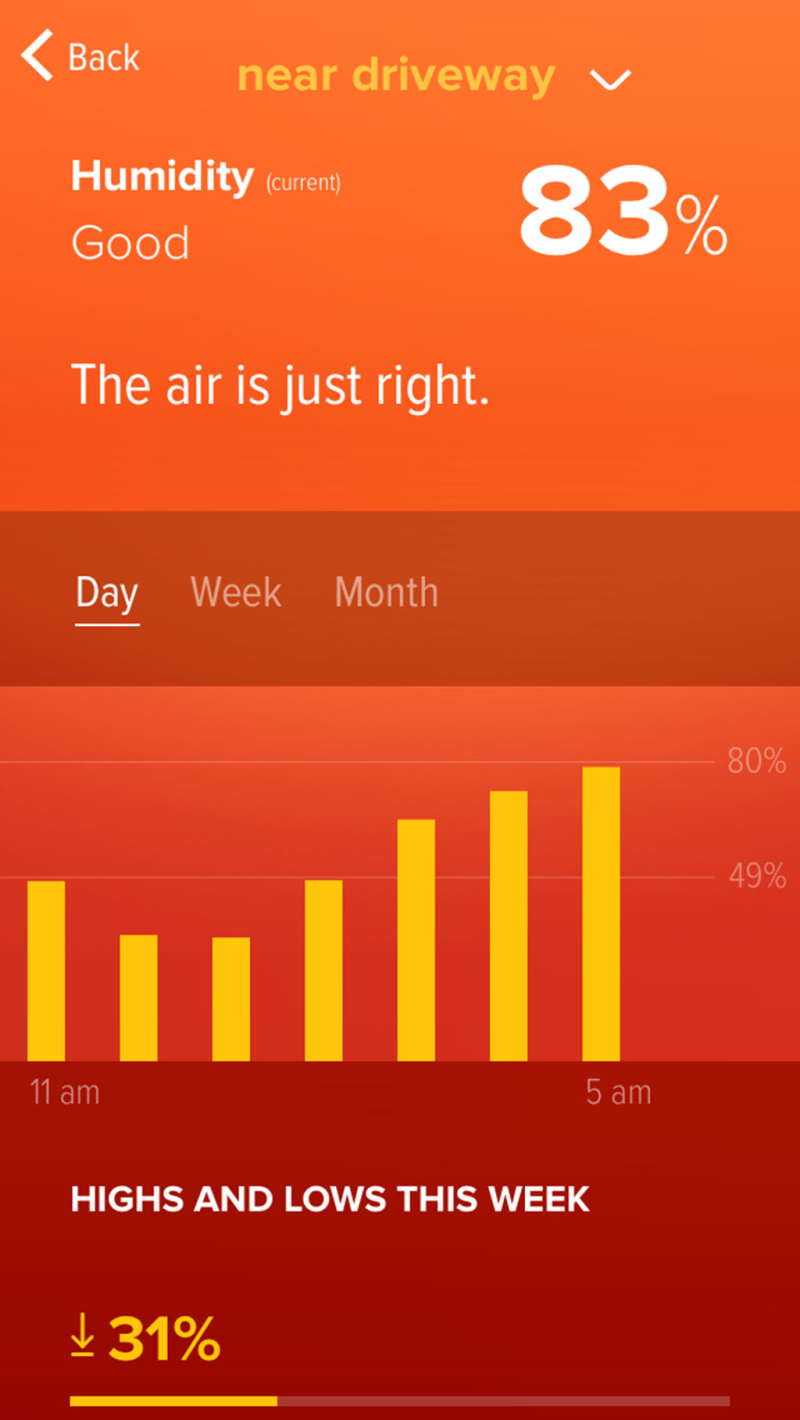Switch to the Month view tab
Viewport: 800px width, 1420px height.
pyautogui.click(x=386, y=593)
